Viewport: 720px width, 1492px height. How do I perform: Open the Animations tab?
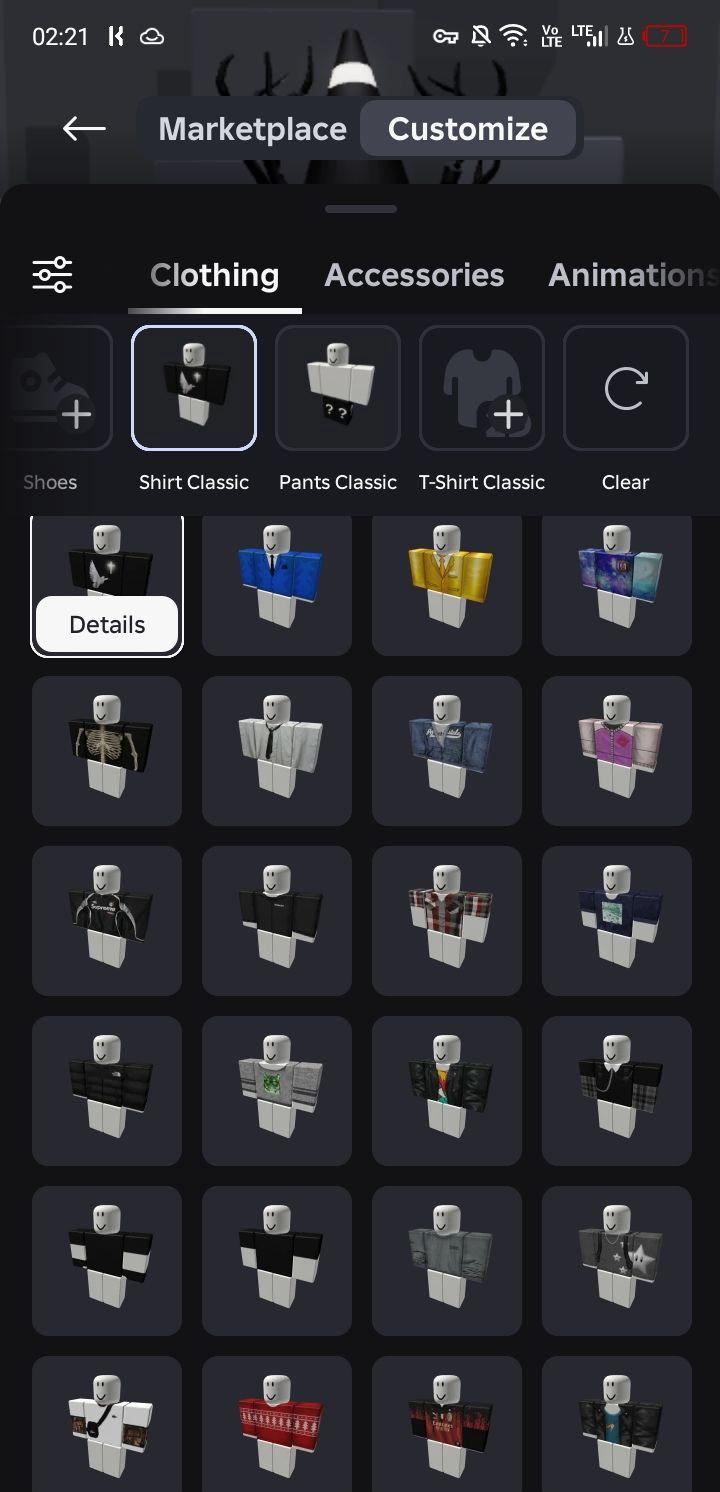point(632,275)
